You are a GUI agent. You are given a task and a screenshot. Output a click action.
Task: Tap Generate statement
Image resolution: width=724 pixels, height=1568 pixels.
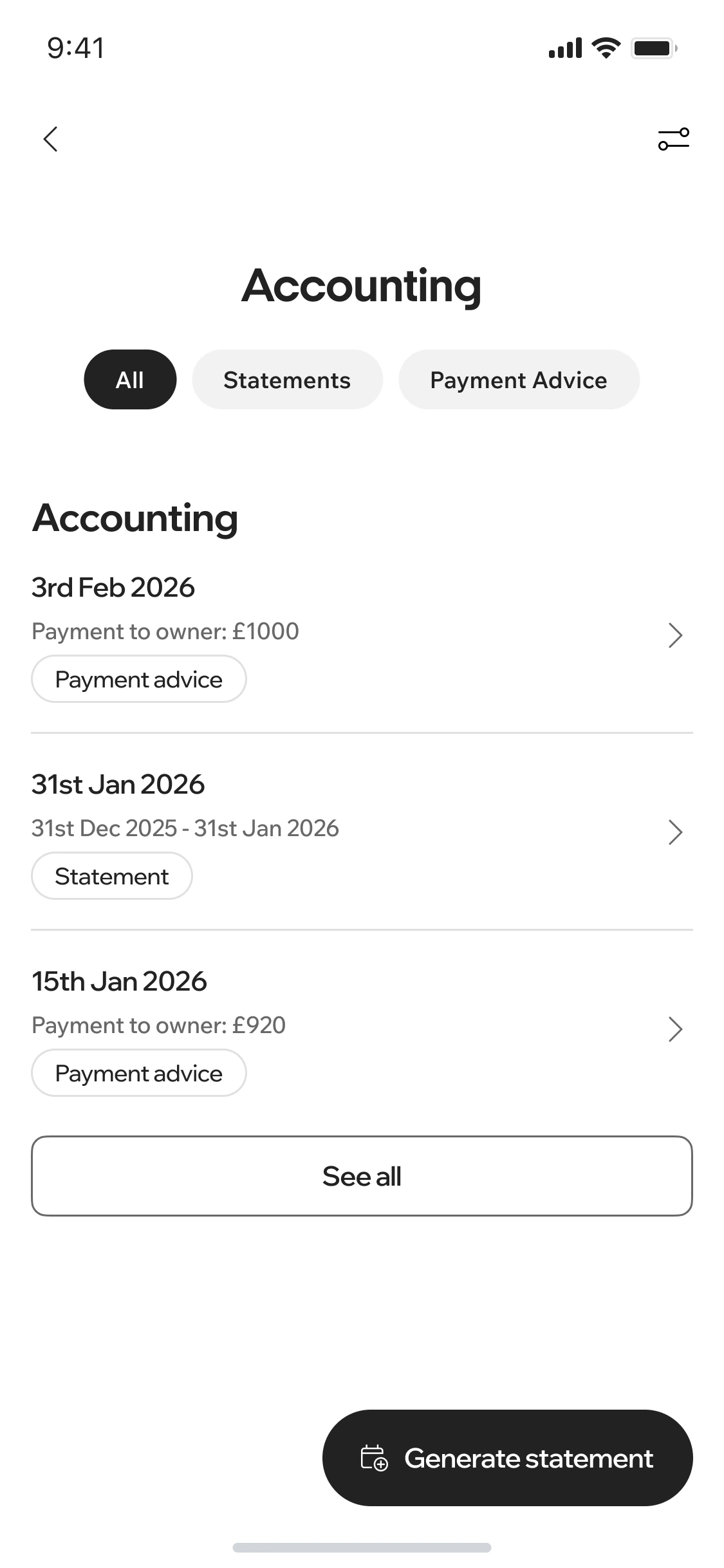pyautogui.click(x=508, y=1459)
